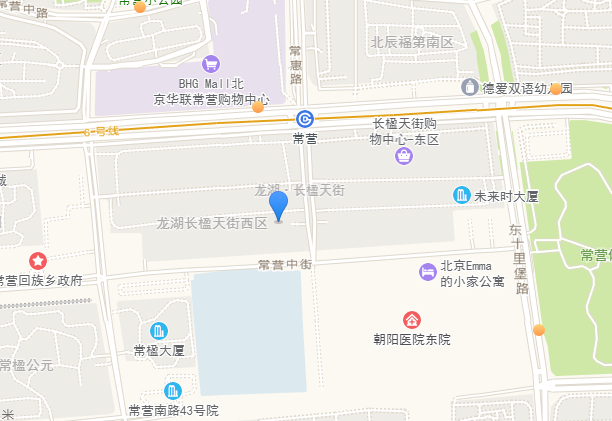The height and width of the screenshot is (421, 612).
Task: Open the BHG Mall shopping marker
Action: click(210, 63)
